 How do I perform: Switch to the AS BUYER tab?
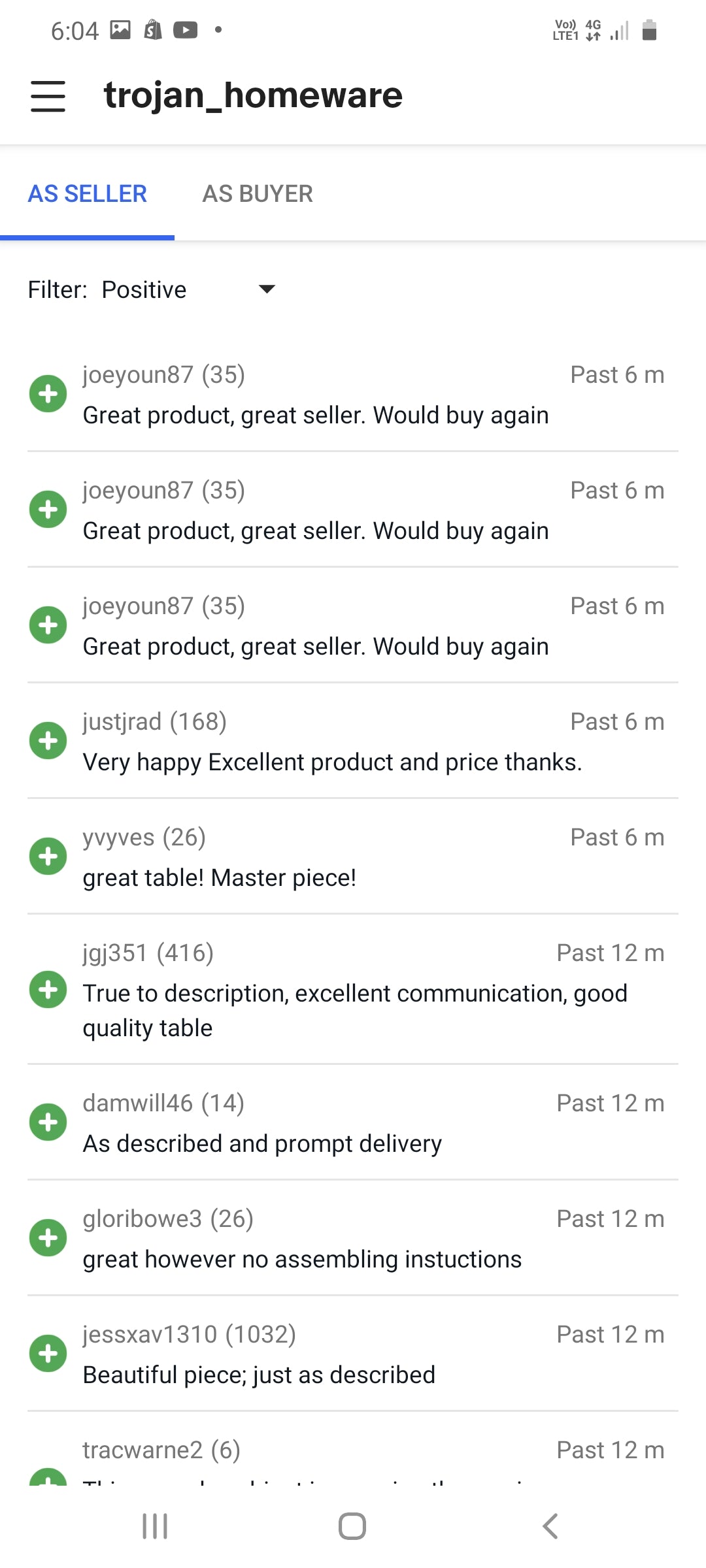coord(258,194)
